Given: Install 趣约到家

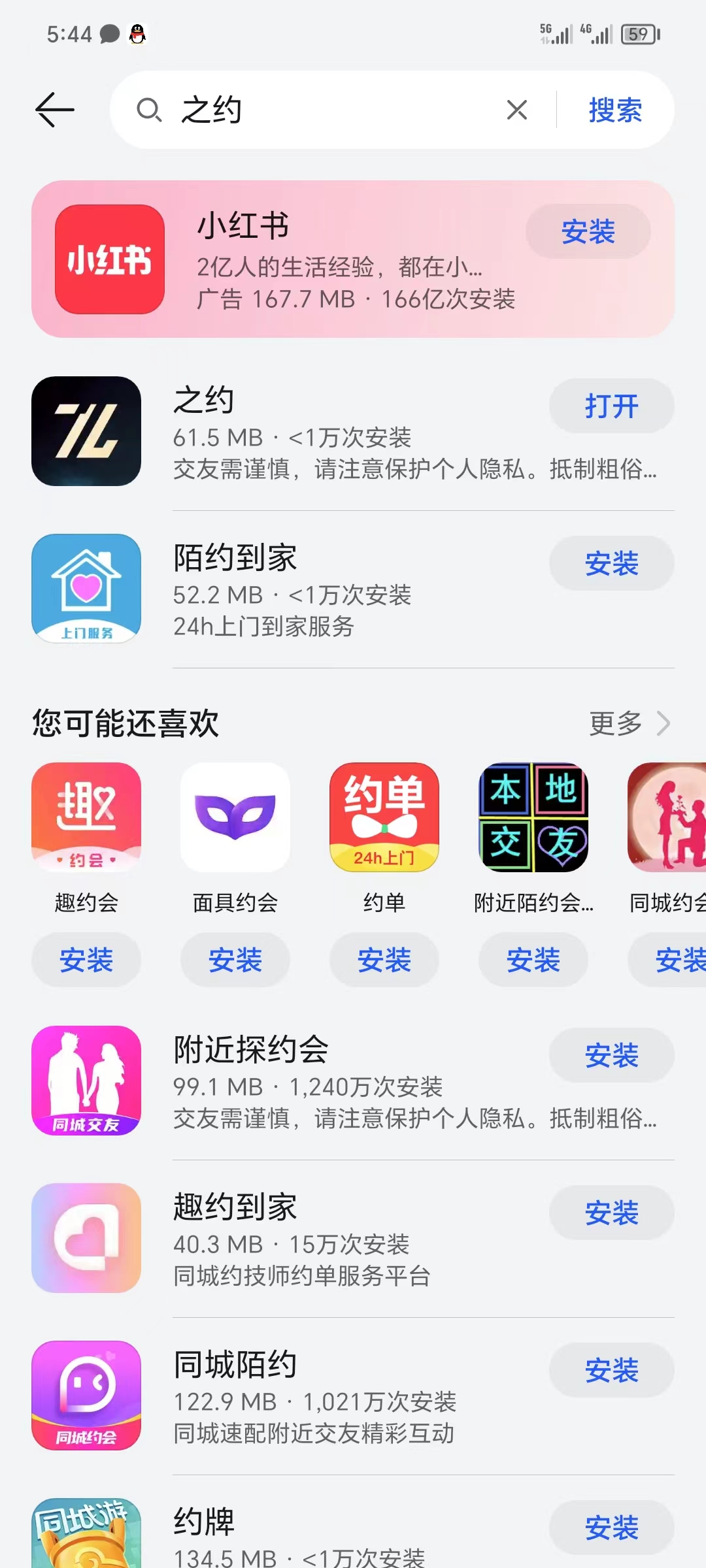Looking at the screenshot, I should coord(611,1213).
